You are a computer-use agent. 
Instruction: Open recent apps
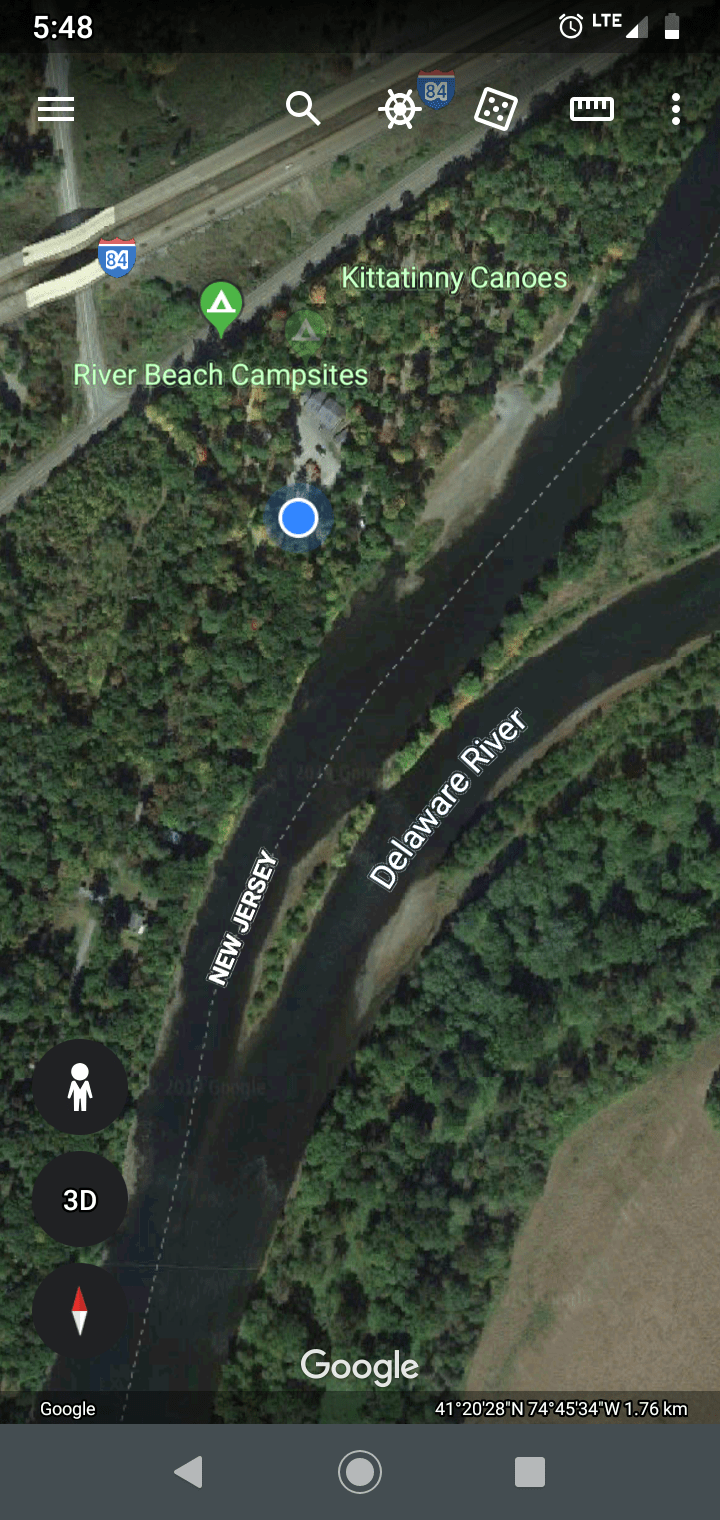(529, 1471)
